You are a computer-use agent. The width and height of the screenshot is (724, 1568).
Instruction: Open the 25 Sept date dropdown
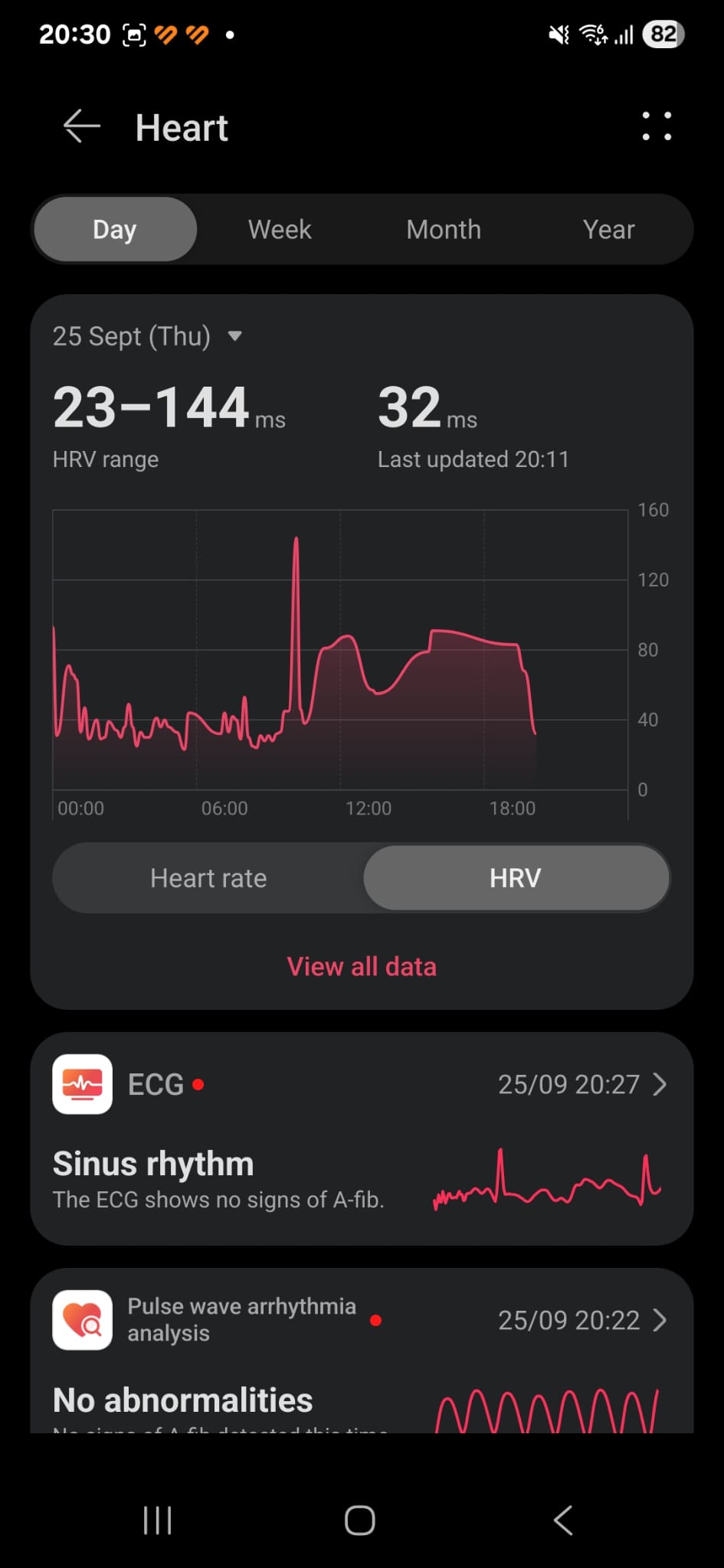(147, 336)
